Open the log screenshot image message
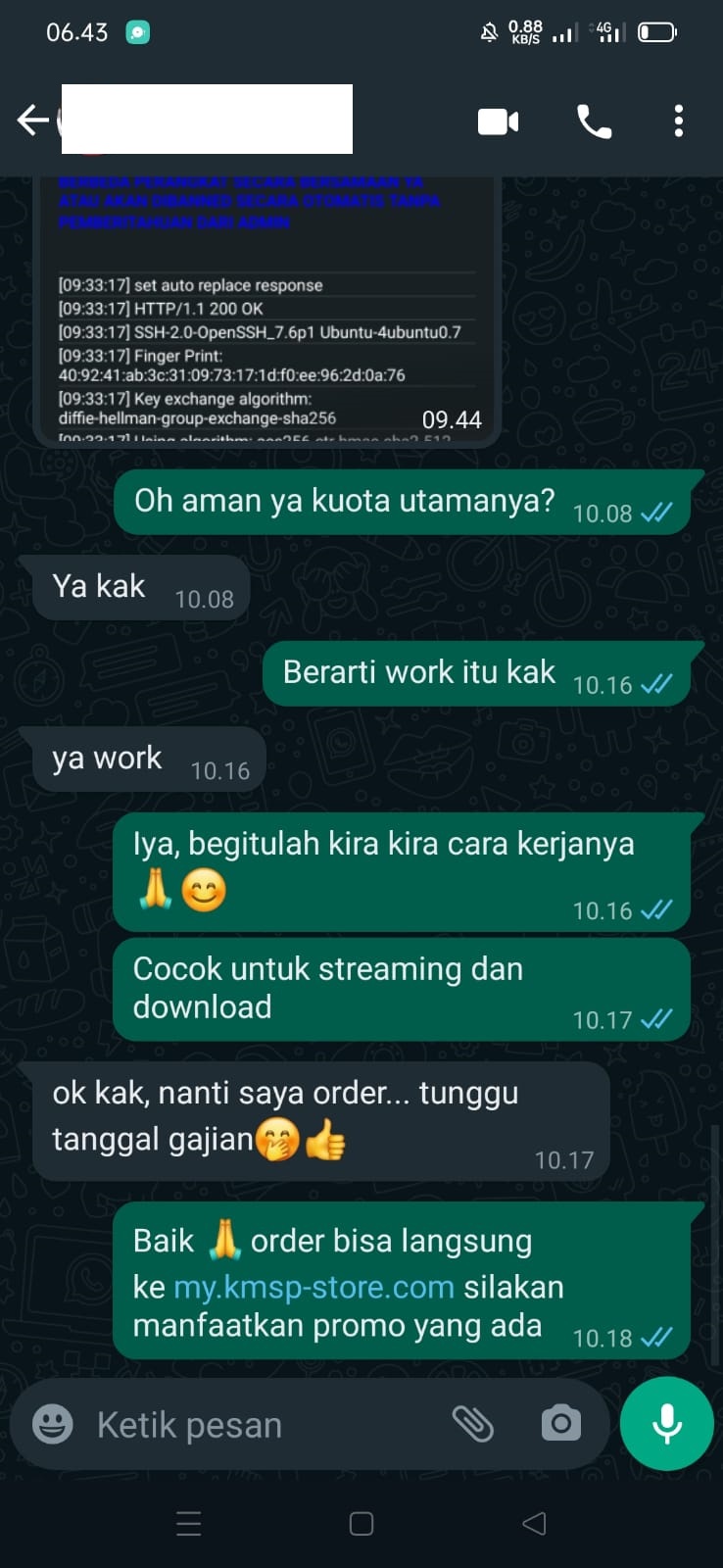Image resolution: width=723 pixels, height=1568 pixels. pos(266,314)
